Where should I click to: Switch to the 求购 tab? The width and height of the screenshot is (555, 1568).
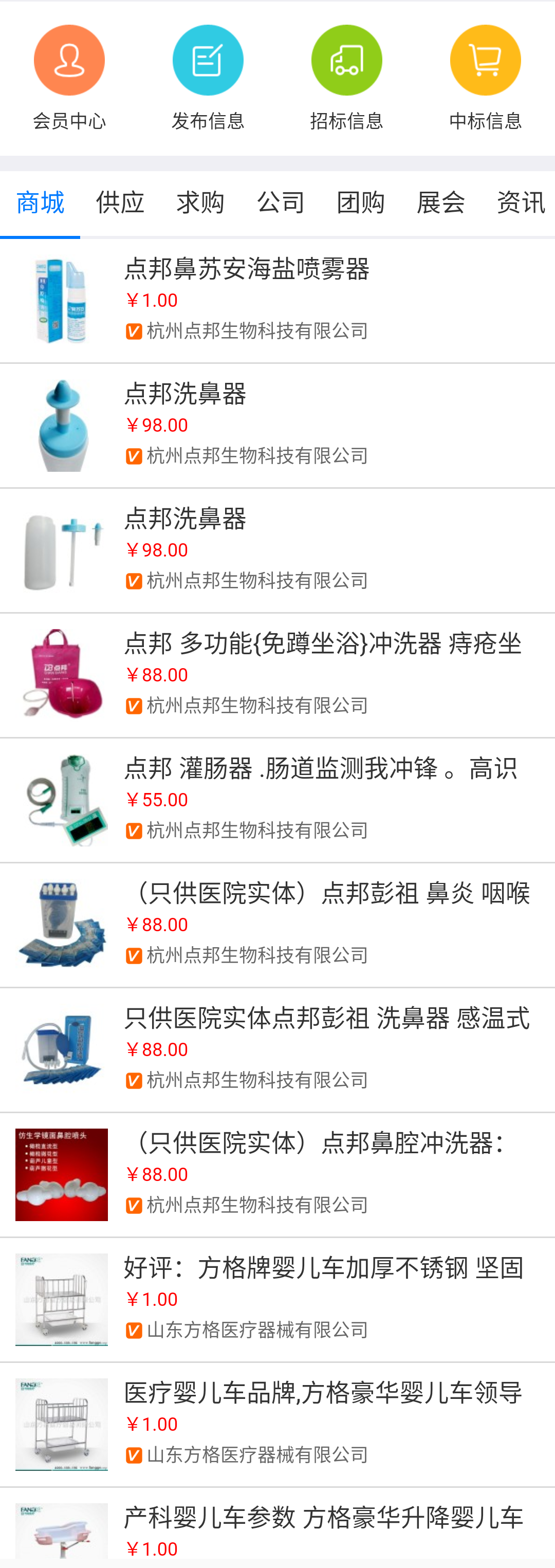click(200, 202)
